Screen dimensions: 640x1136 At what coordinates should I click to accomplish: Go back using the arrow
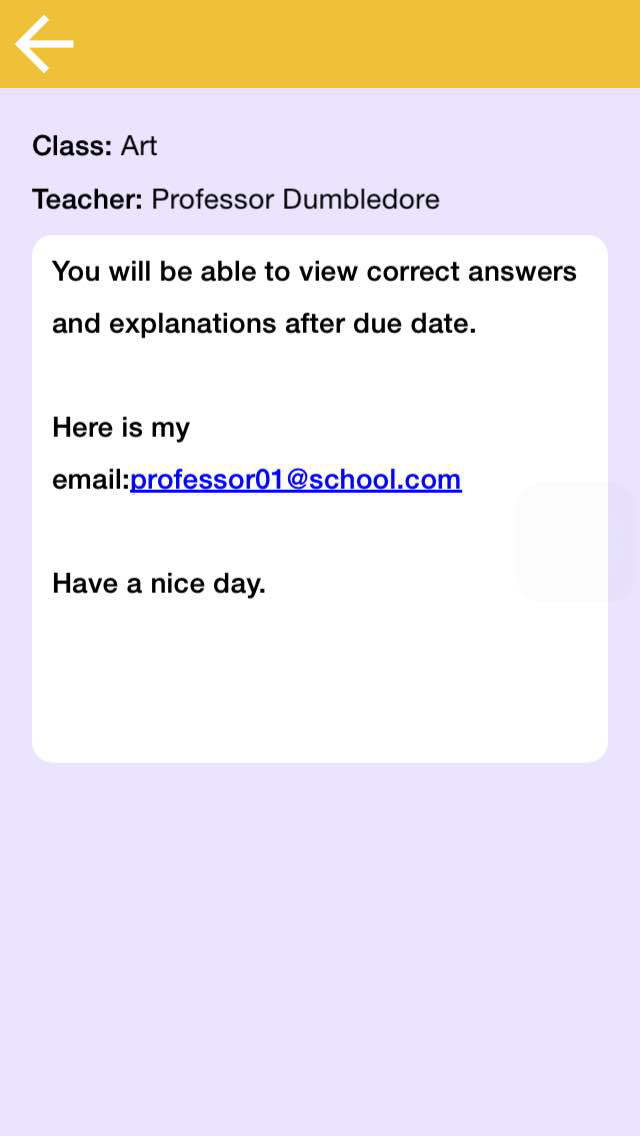click(x=44, y=44)
